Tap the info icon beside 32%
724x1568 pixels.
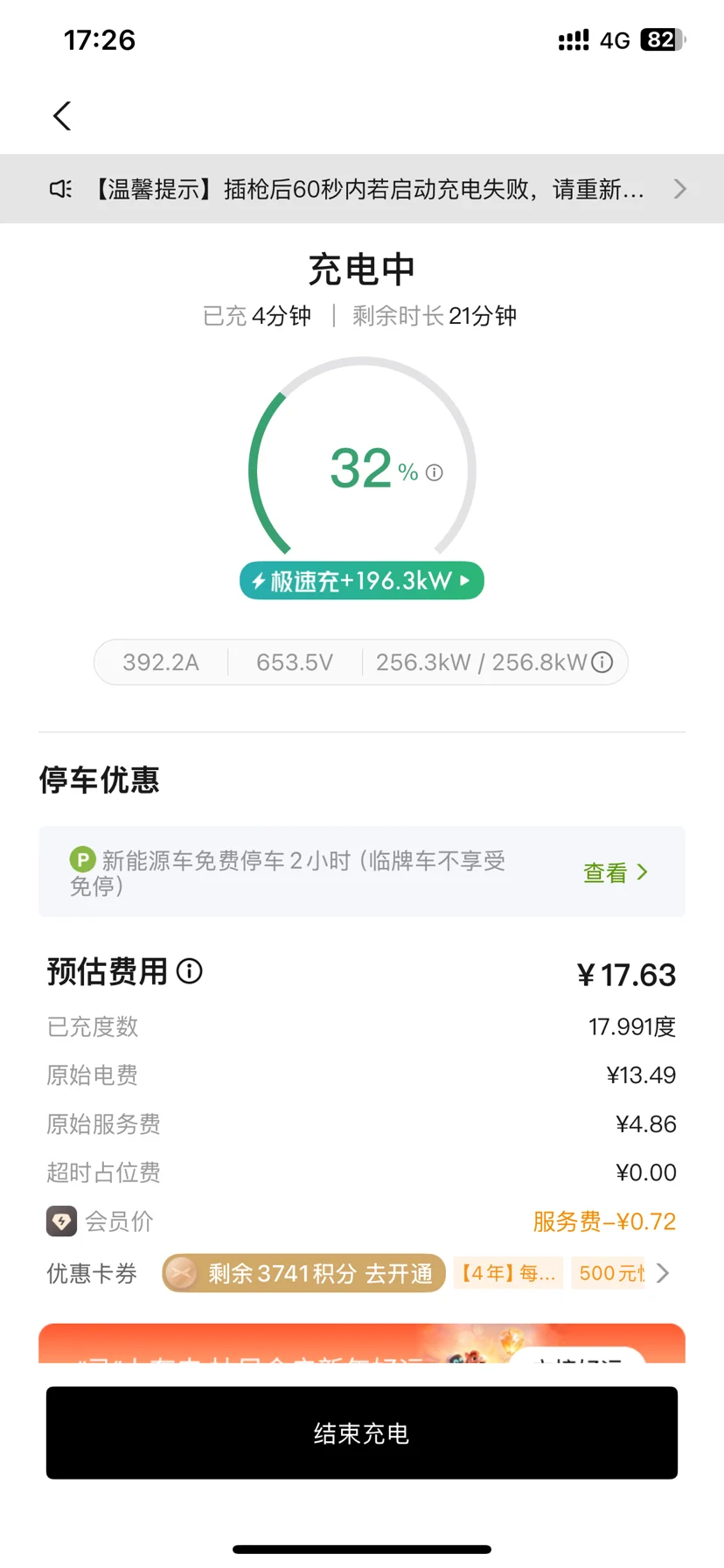tap(435, 472)
